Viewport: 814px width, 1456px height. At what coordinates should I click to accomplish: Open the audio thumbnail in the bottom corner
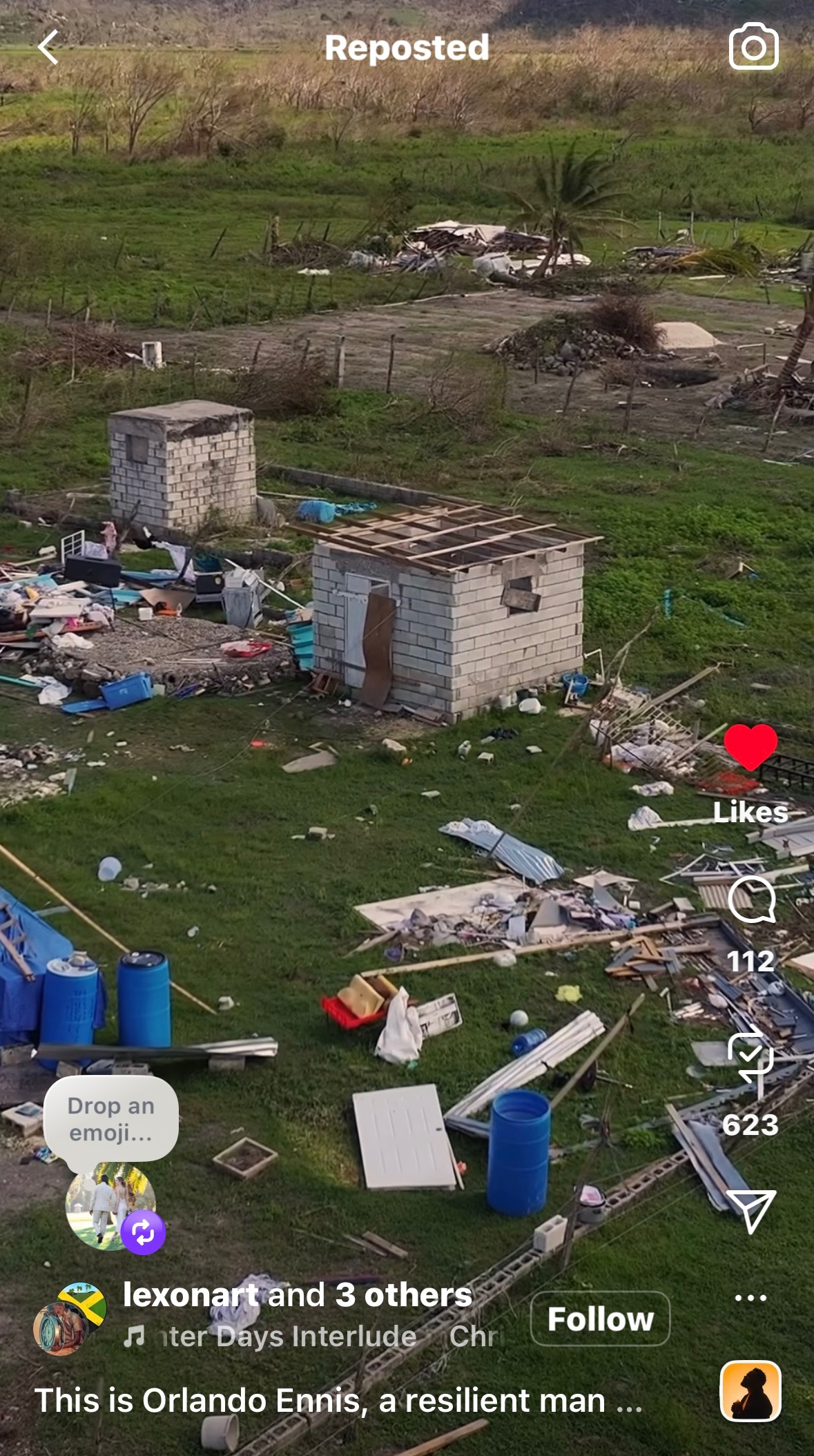[750, 1391]
